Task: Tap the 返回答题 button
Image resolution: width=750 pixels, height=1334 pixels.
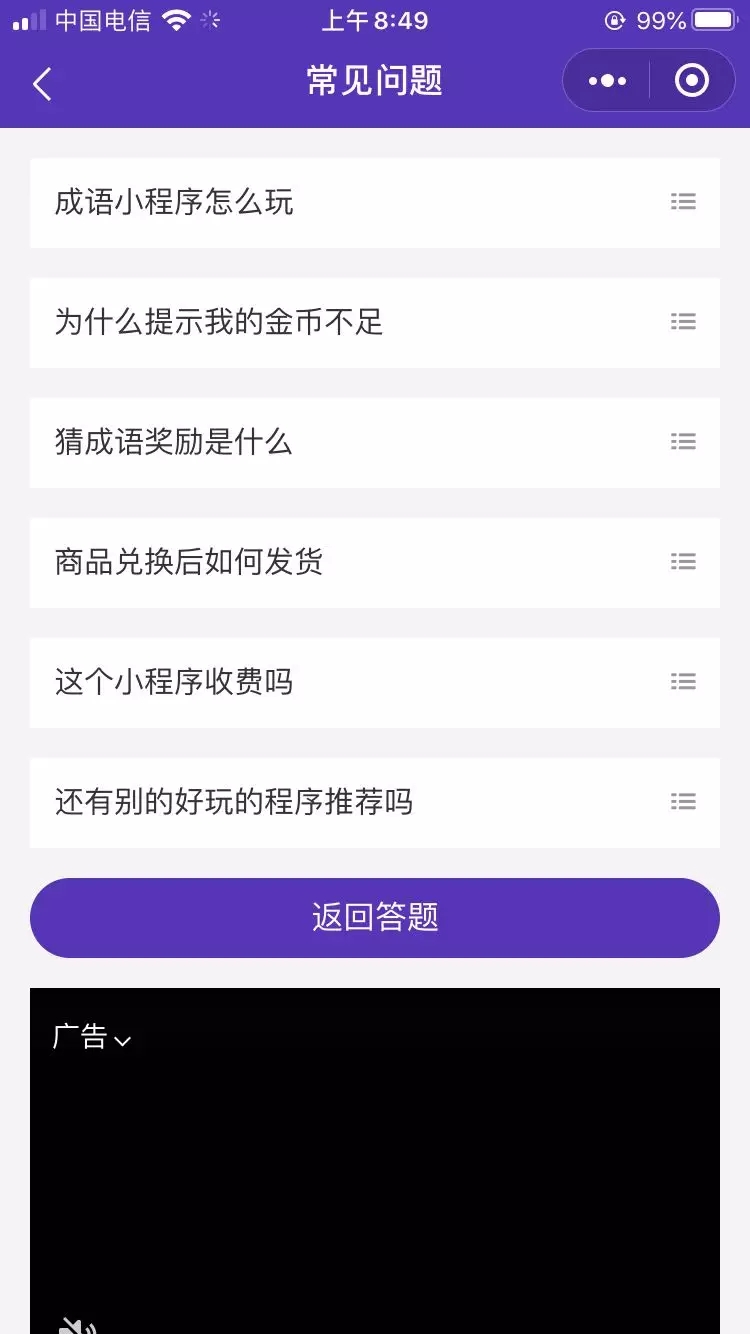Action: coord(375,918)
